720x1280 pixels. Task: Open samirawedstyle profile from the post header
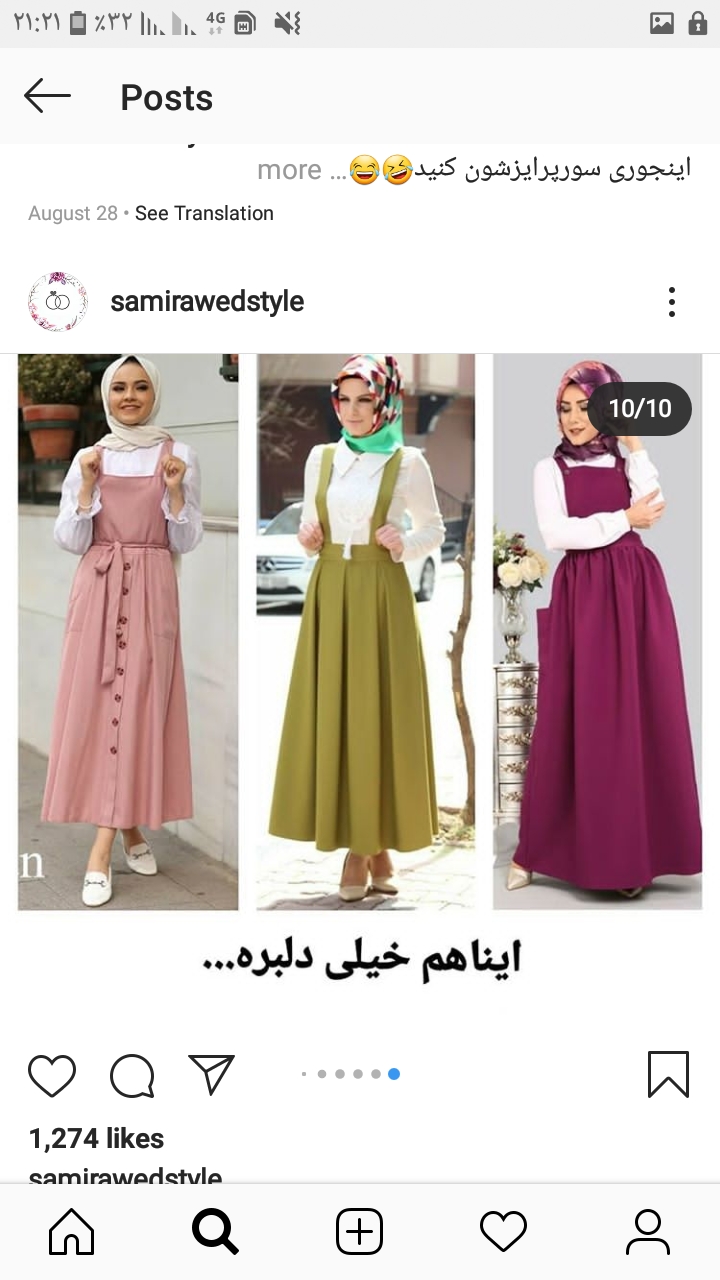pyautogui.click(x=206, y=301)
